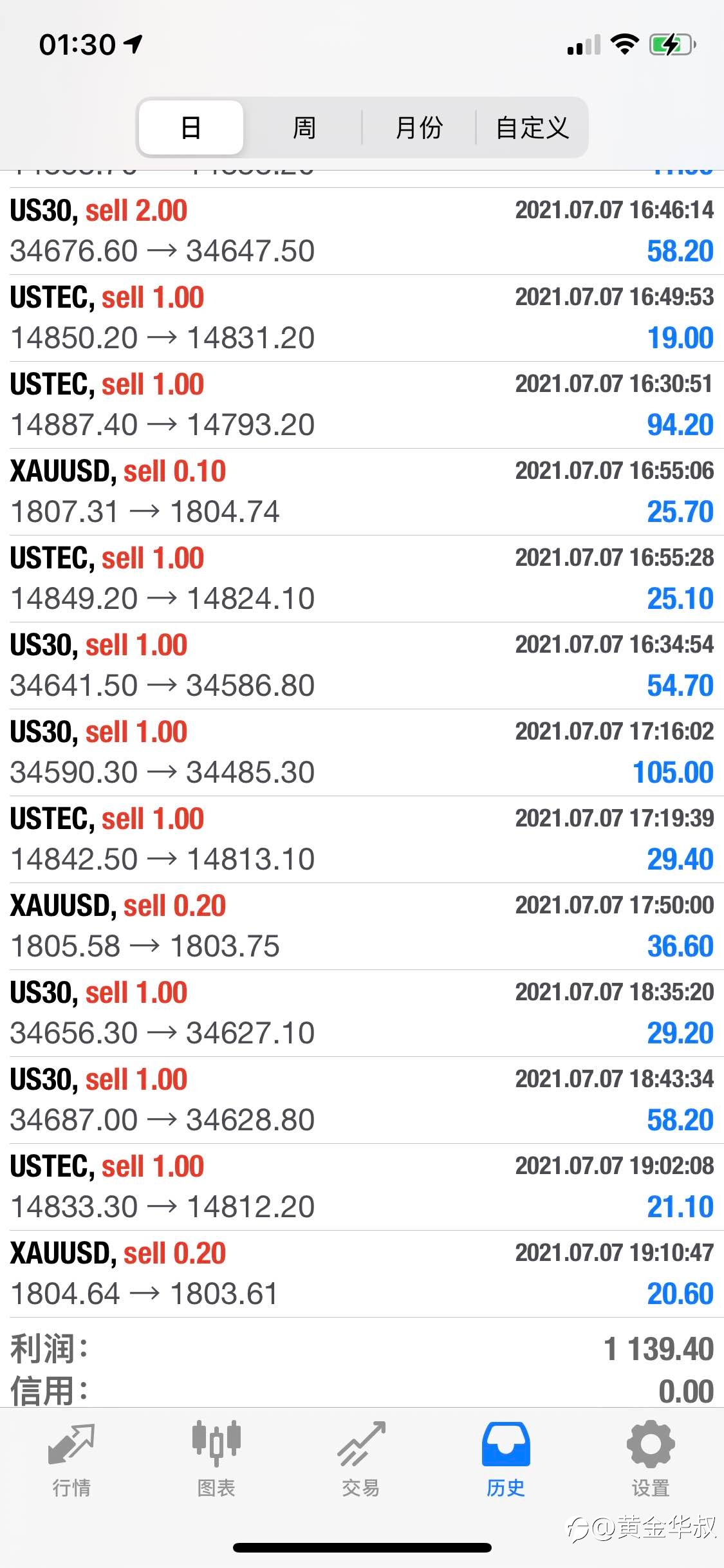Open the 交易 trade tab
Viewport: 724px width, 1568px height.
tap(361, 1460)
